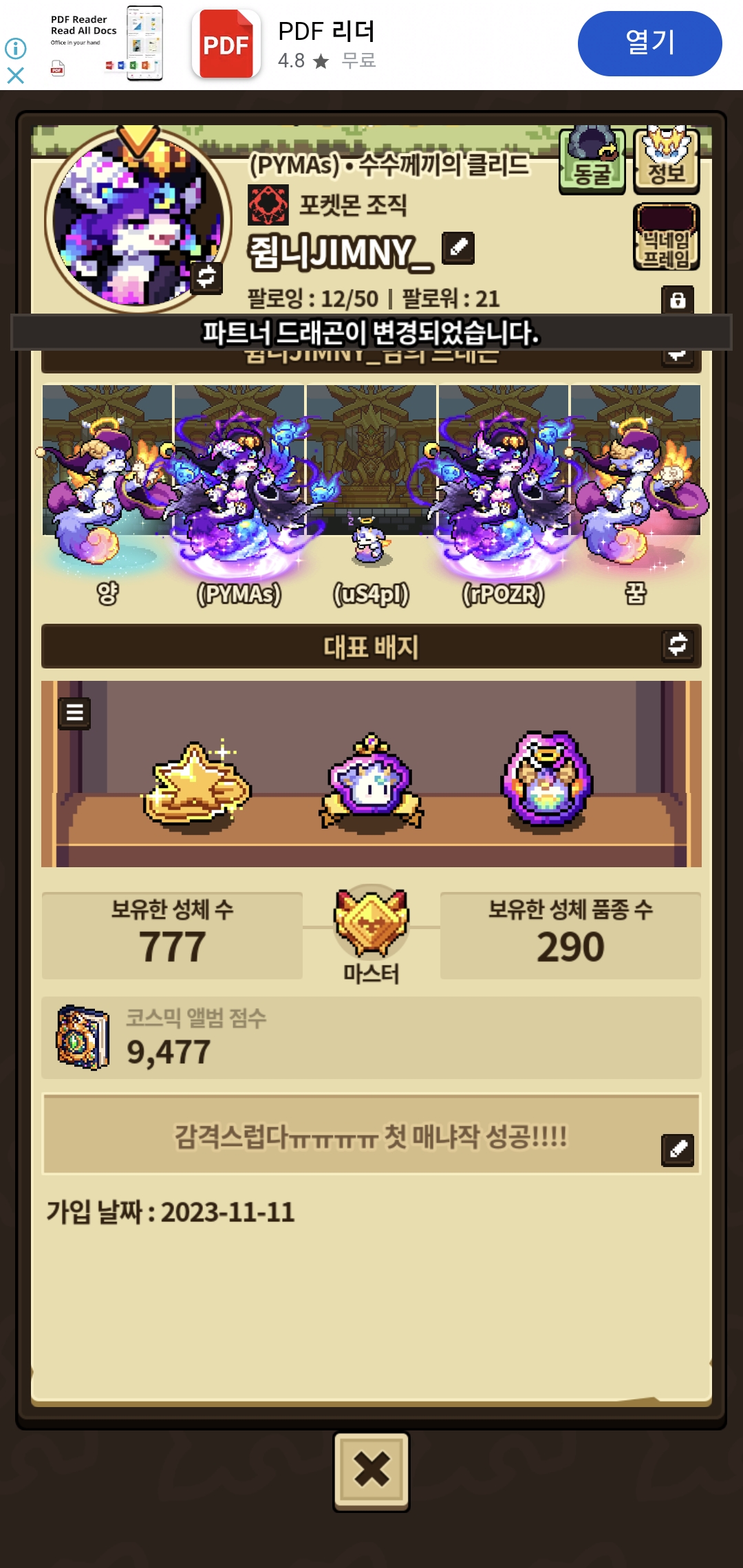The width and height of the screenshot is (743, 1568).
Task: Swap the 대표 배지 badges
Action: 678,645
